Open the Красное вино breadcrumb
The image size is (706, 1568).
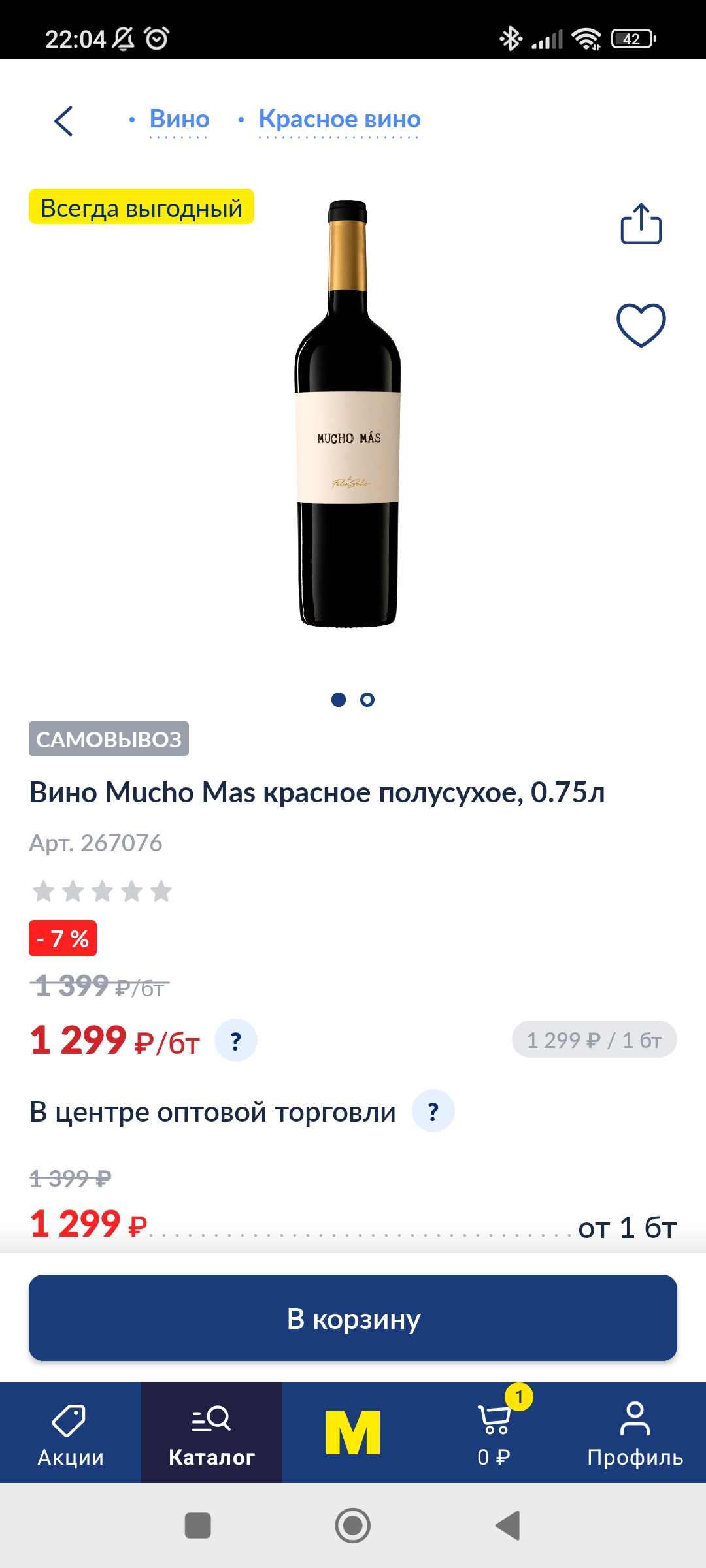(x=339, y=120)
